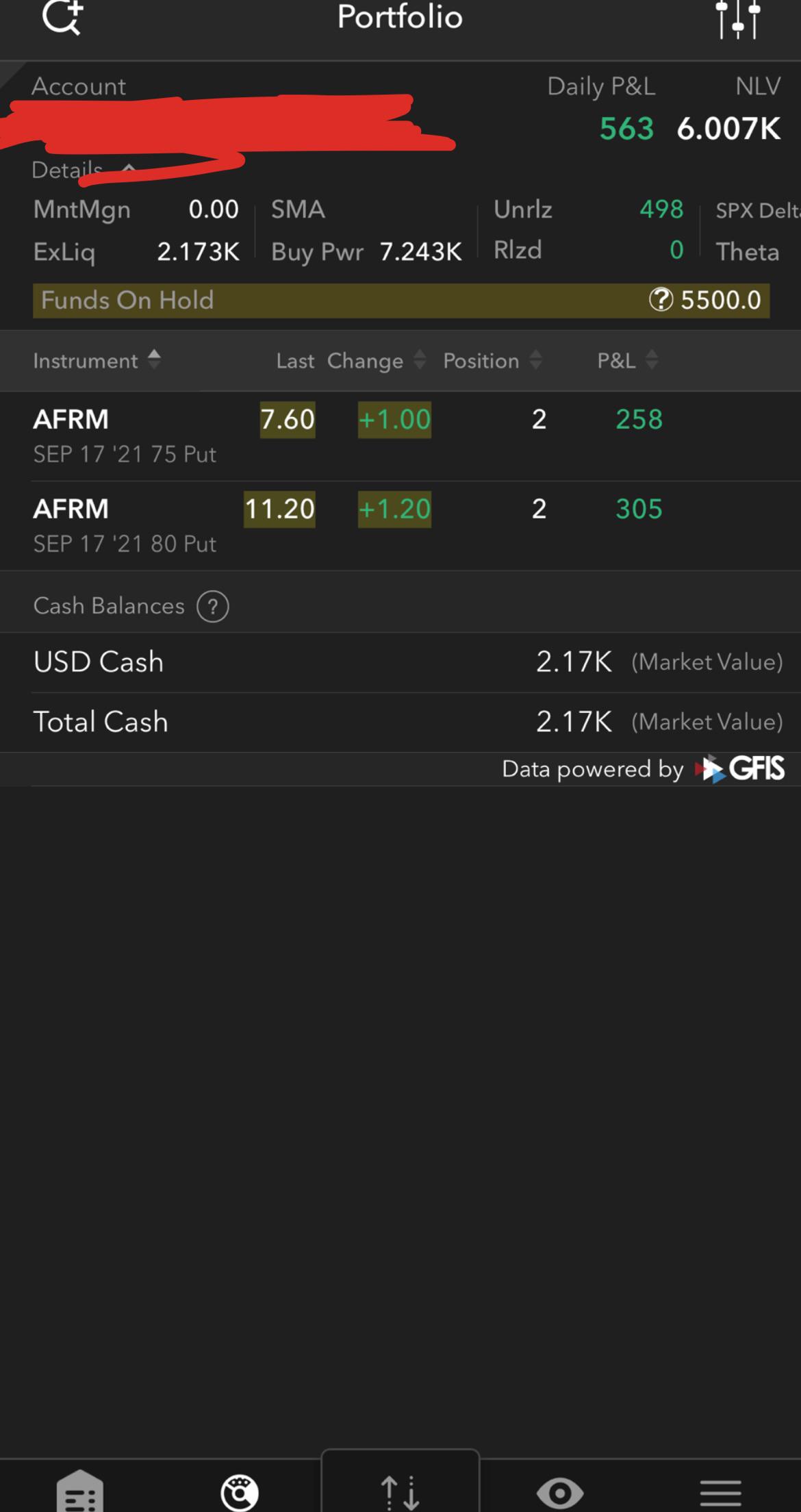The width and height of the screenshot is (801, 1512).
Task: Open portfolio filter settings sliders icon
Action: pos(738,21)
